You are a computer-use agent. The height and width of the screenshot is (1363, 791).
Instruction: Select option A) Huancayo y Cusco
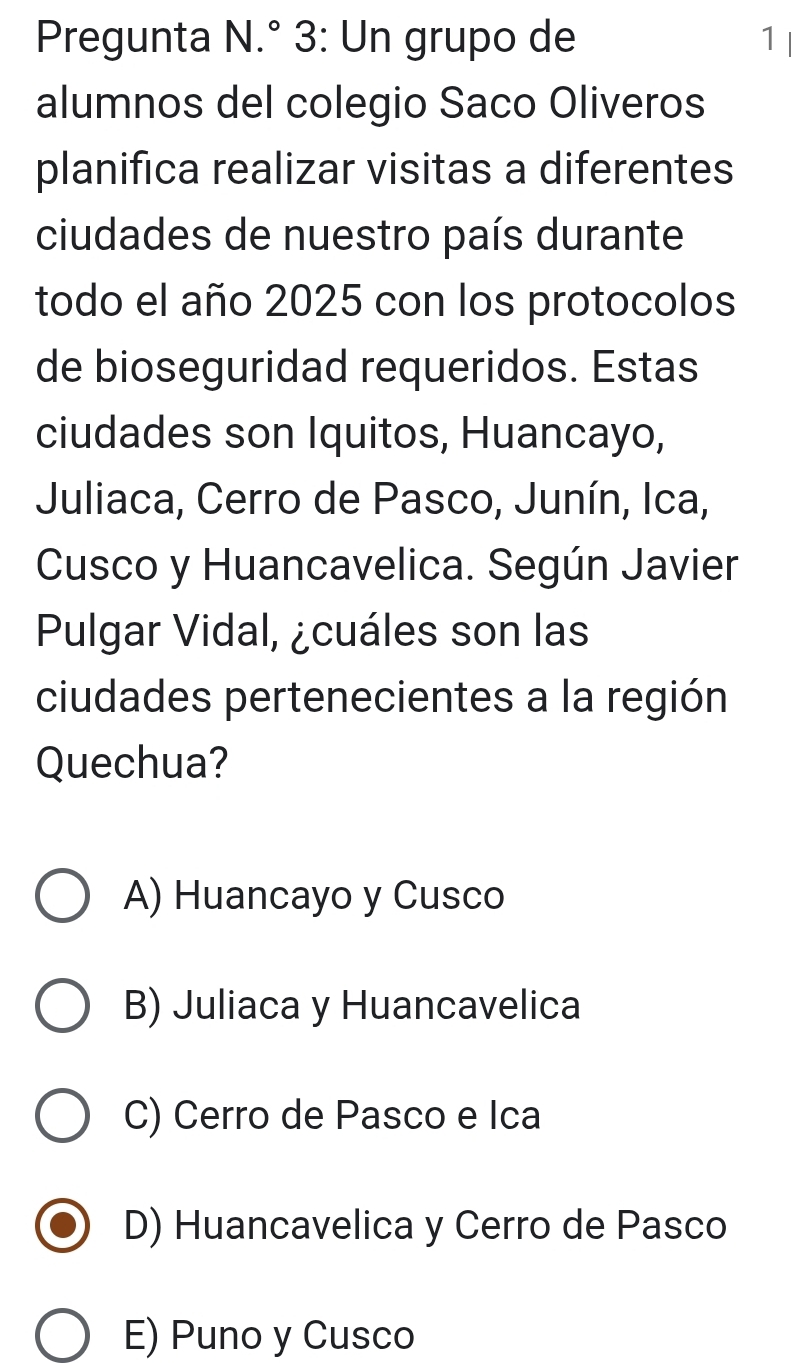click(x=62, y=897)
